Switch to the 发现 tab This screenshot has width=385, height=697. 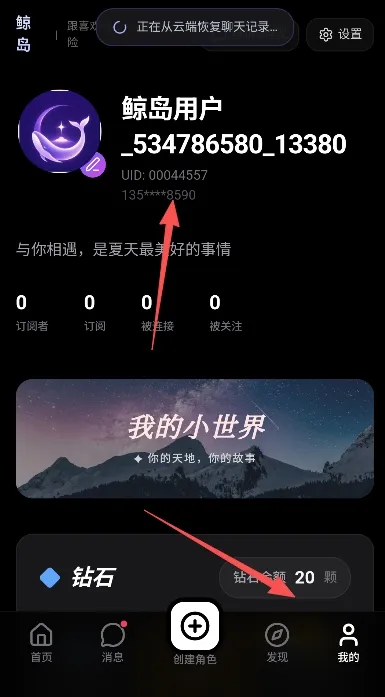pos(277,642)
